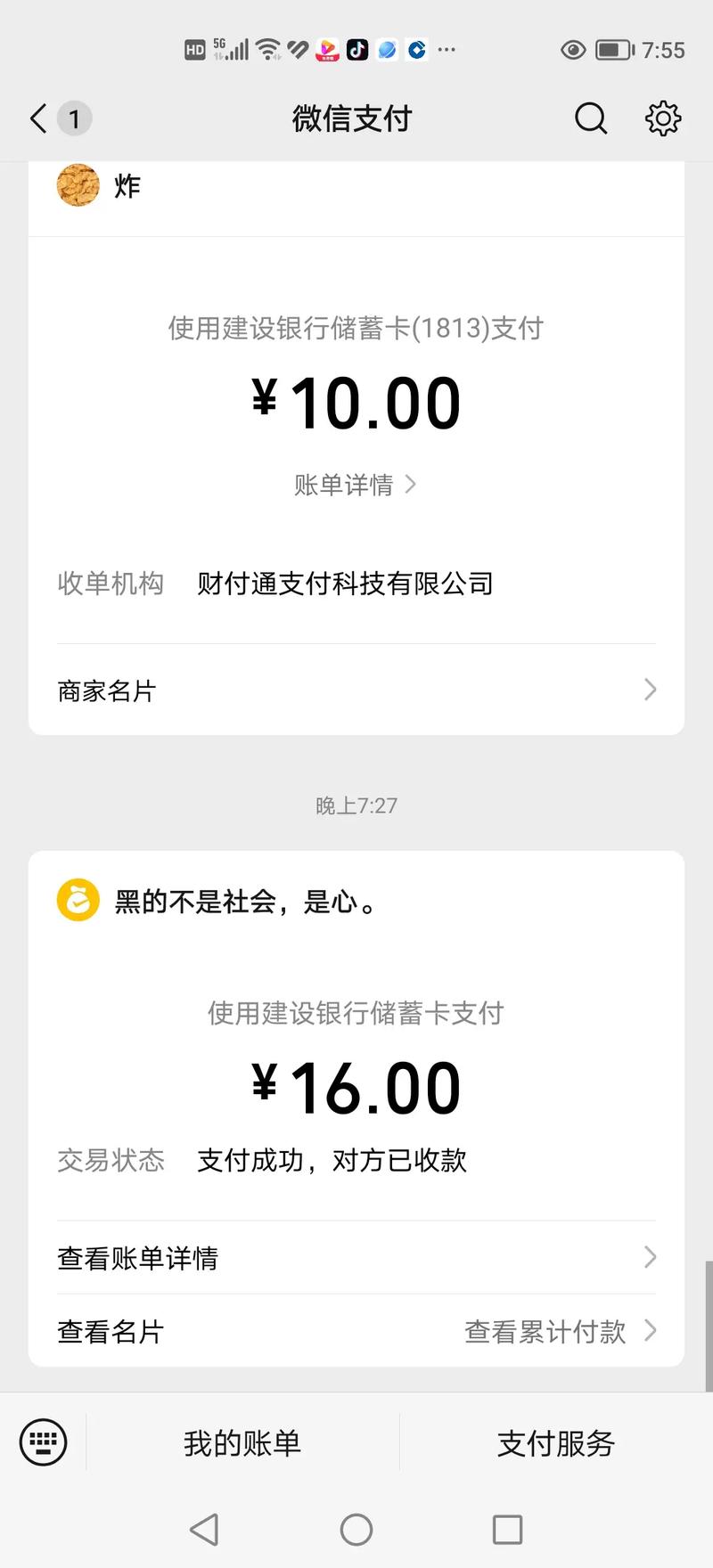Screen dimensions: 713x1568
Task: Open 查看名片 link
Action: click(110, 1331)
